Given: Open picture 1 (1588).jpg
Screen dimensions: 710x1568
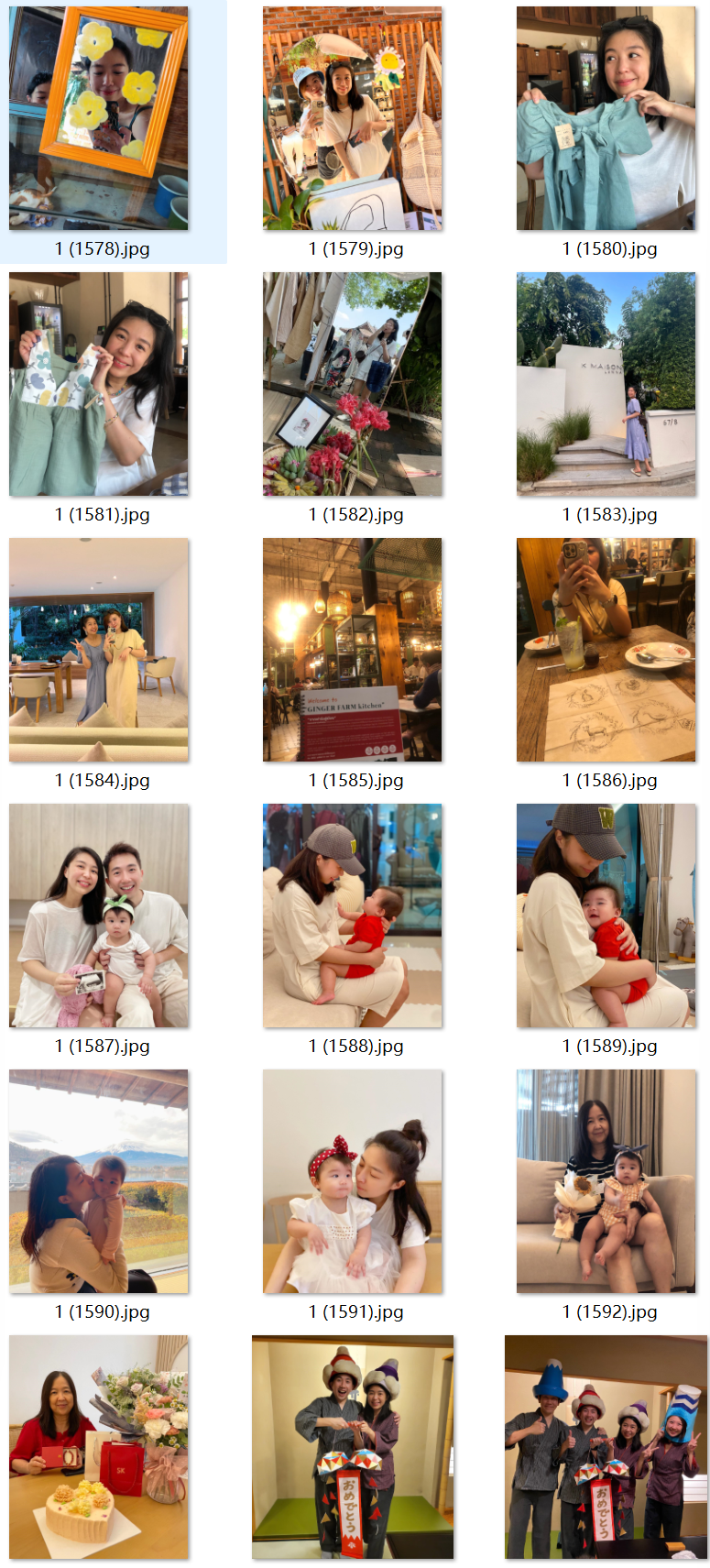Looking at the screenshot, I should click(x=353, y=916).
